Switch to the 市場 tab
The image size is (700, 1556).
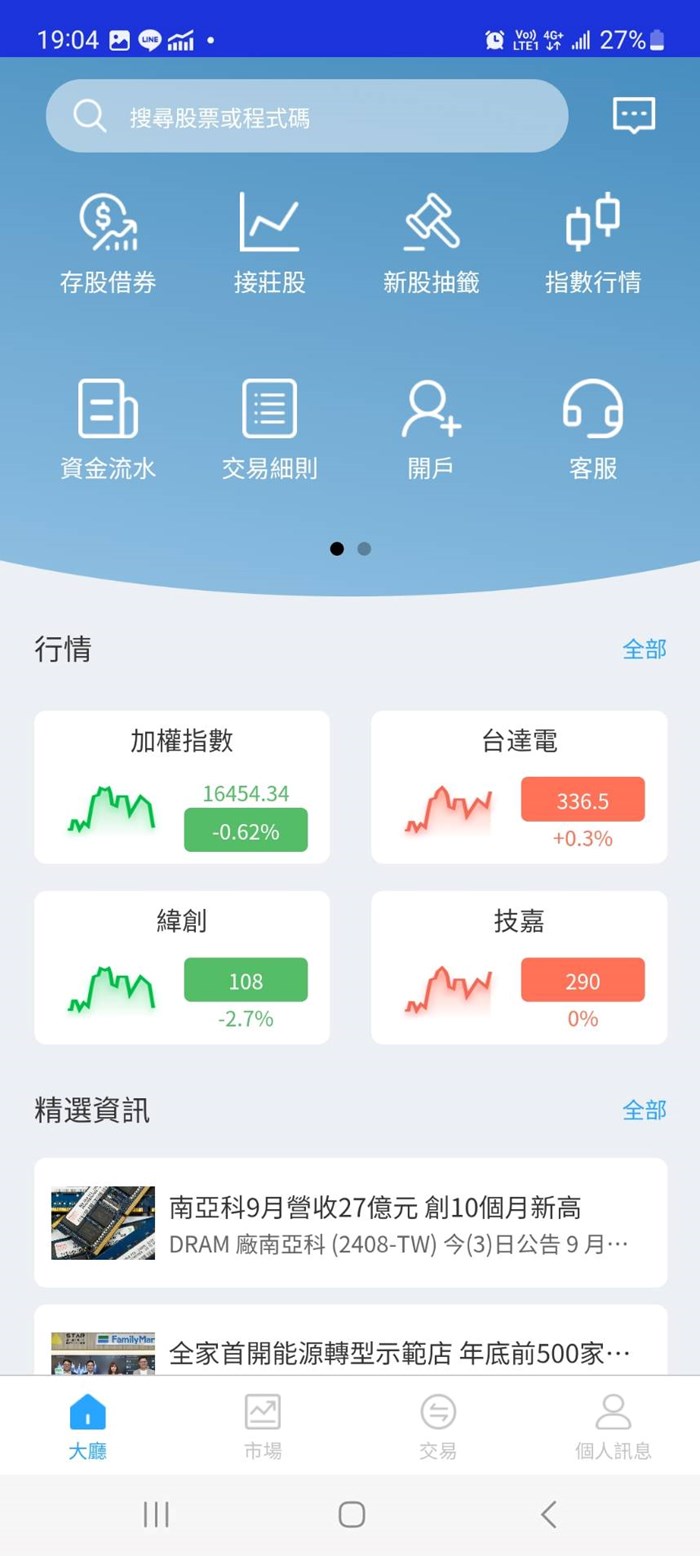(x=263, y=1426)
